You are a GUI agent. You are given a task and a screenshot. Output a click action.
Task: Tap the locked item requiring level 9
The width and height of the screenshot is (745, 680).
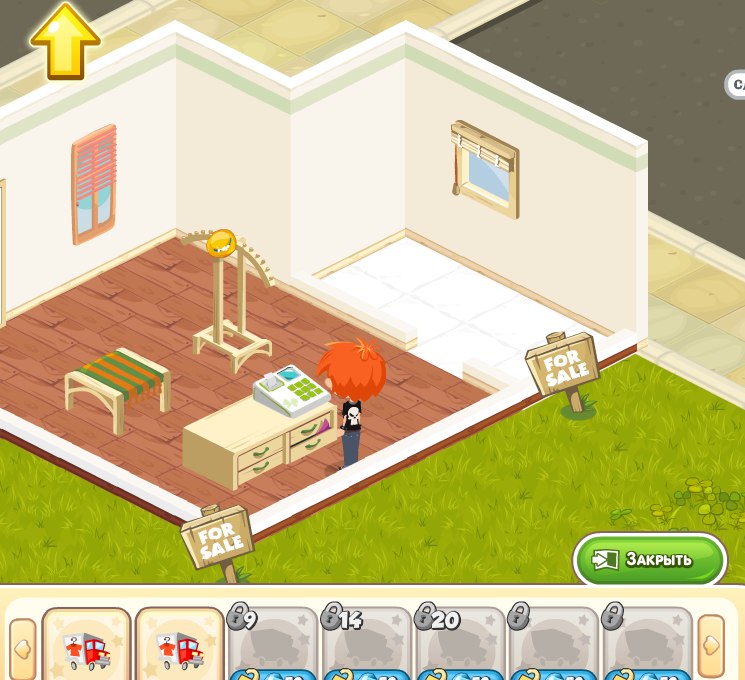(273, 645)
